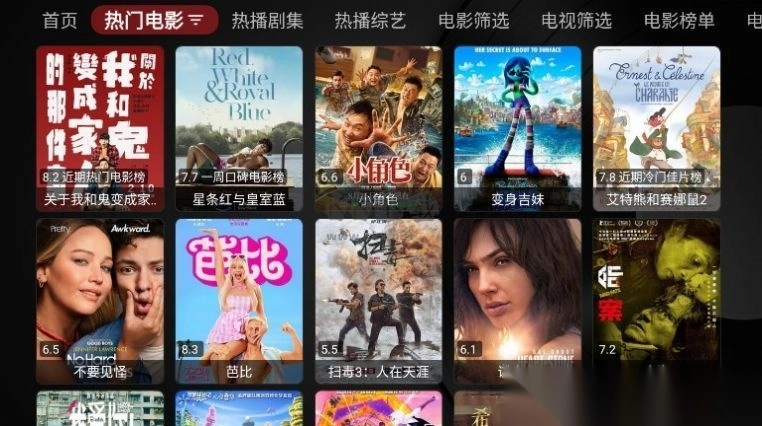The image size is (762, 426).
Task: Select the 电影榜单 tab
Action: pos(679,20)
